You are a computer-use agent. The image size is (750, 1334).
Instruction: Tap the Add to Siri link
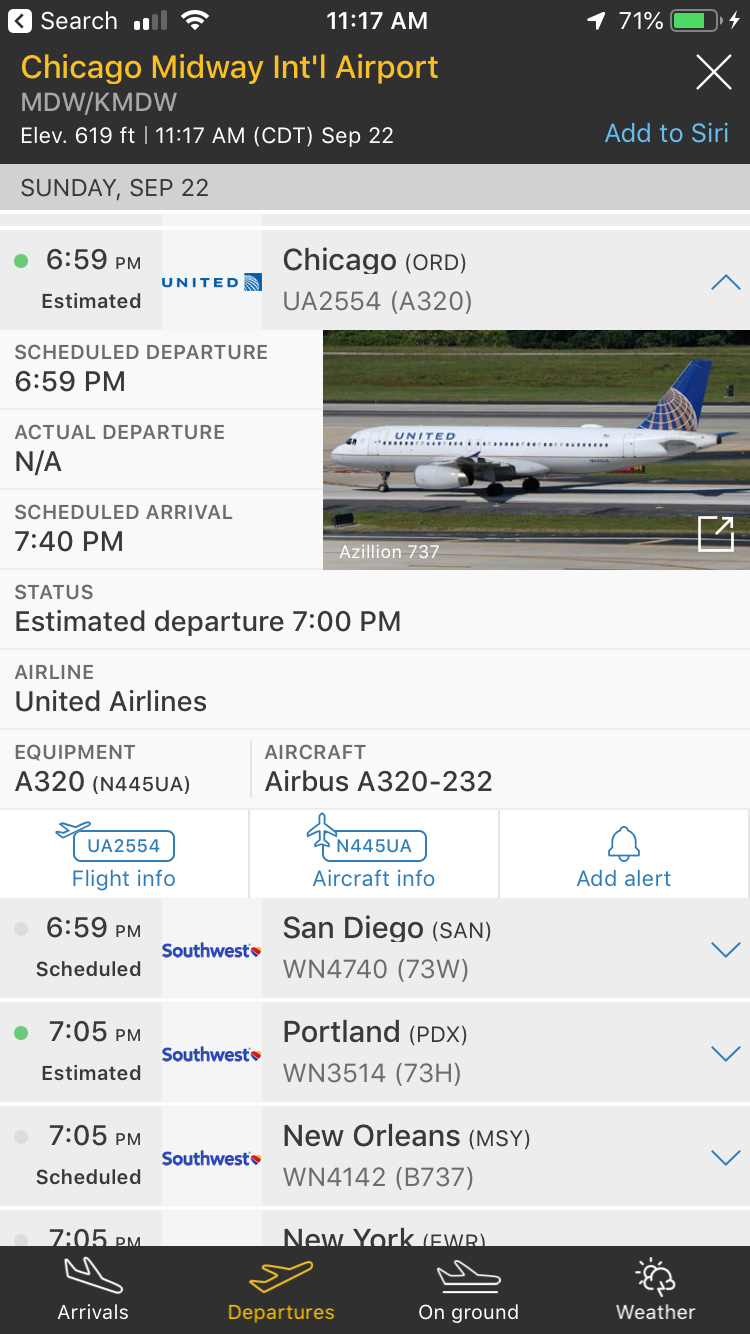pyautogui.click(x=666, y=134)
